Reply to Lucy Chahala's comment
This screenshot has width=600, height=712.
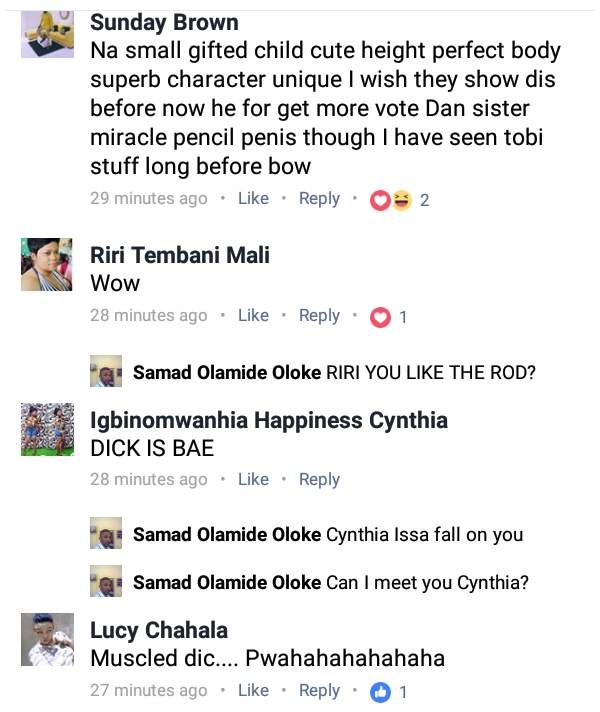[x=319, y=691]
